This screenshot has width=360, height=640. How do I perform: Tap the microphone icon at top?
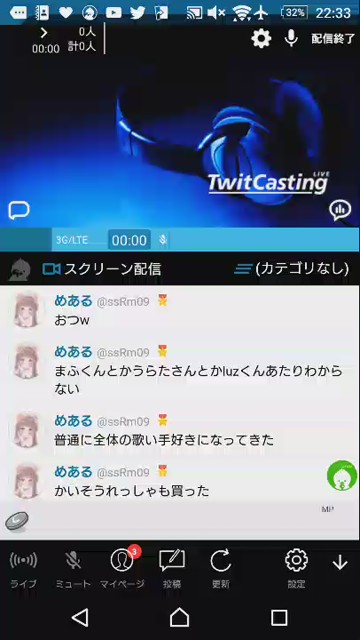291,38
